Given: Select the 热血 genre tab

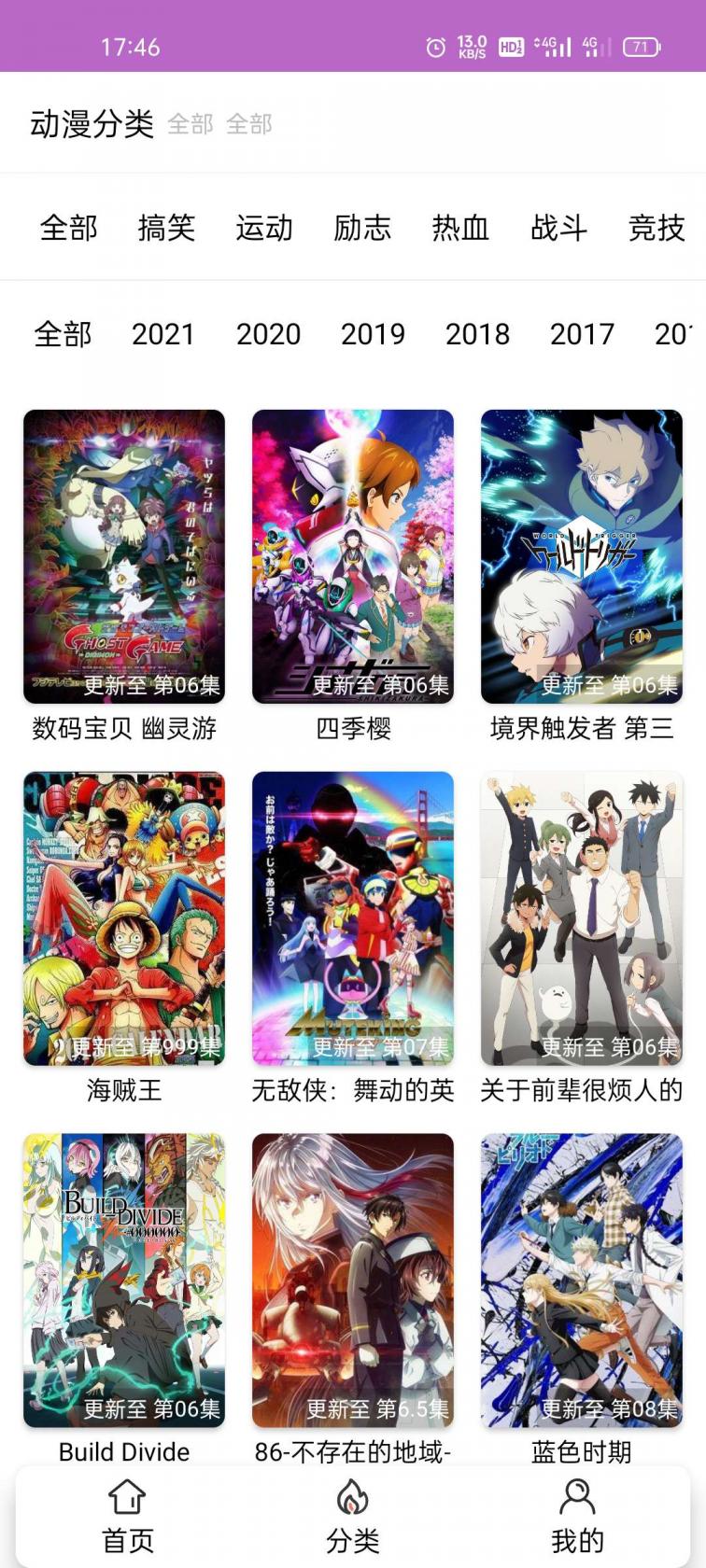Looking at the screenshot, I should [461, 229].
